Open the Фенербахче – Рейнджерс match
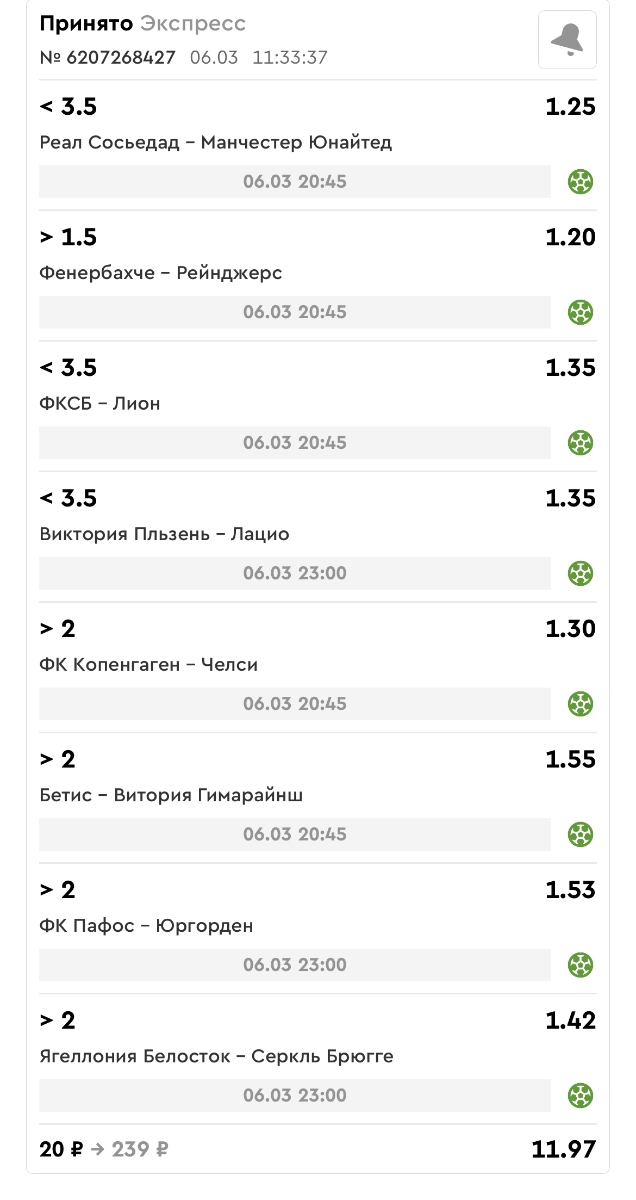Viewport: 636px width, 1200px height. click(161, 273)
